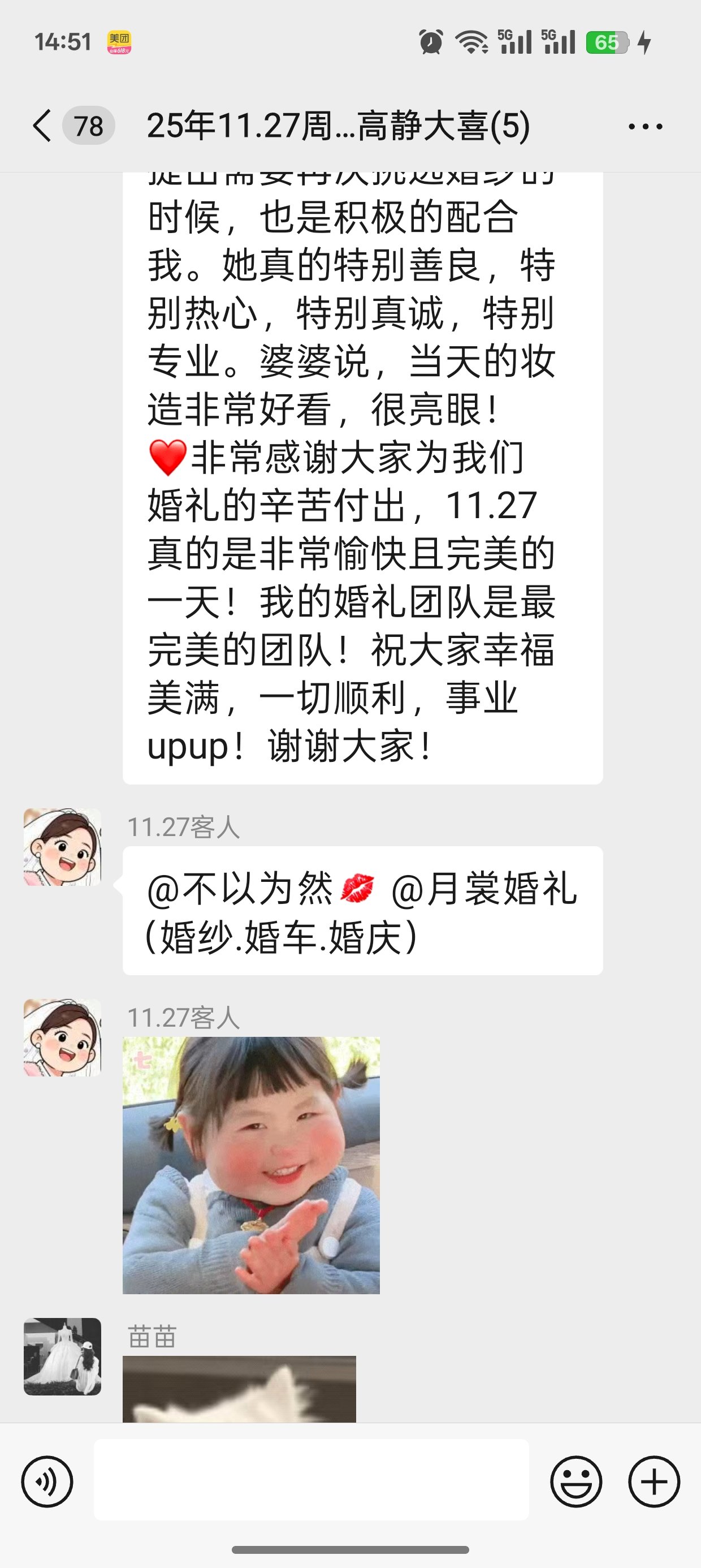The image size is (701, 1568).
Task: Open avatar beside the @不以为然 mention message
Action: [x=62, y=847]
